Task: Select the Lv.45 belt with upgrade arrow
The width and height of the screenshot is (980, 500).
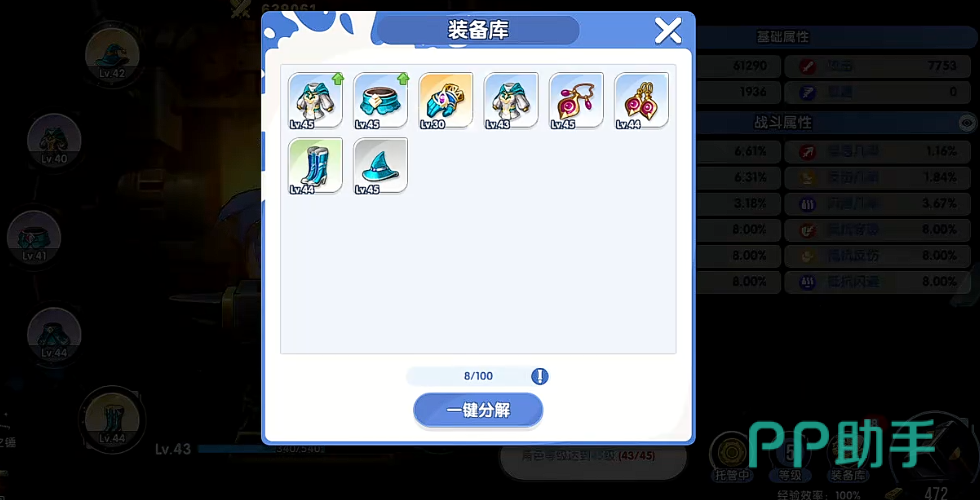Action: tap(381, 100)
